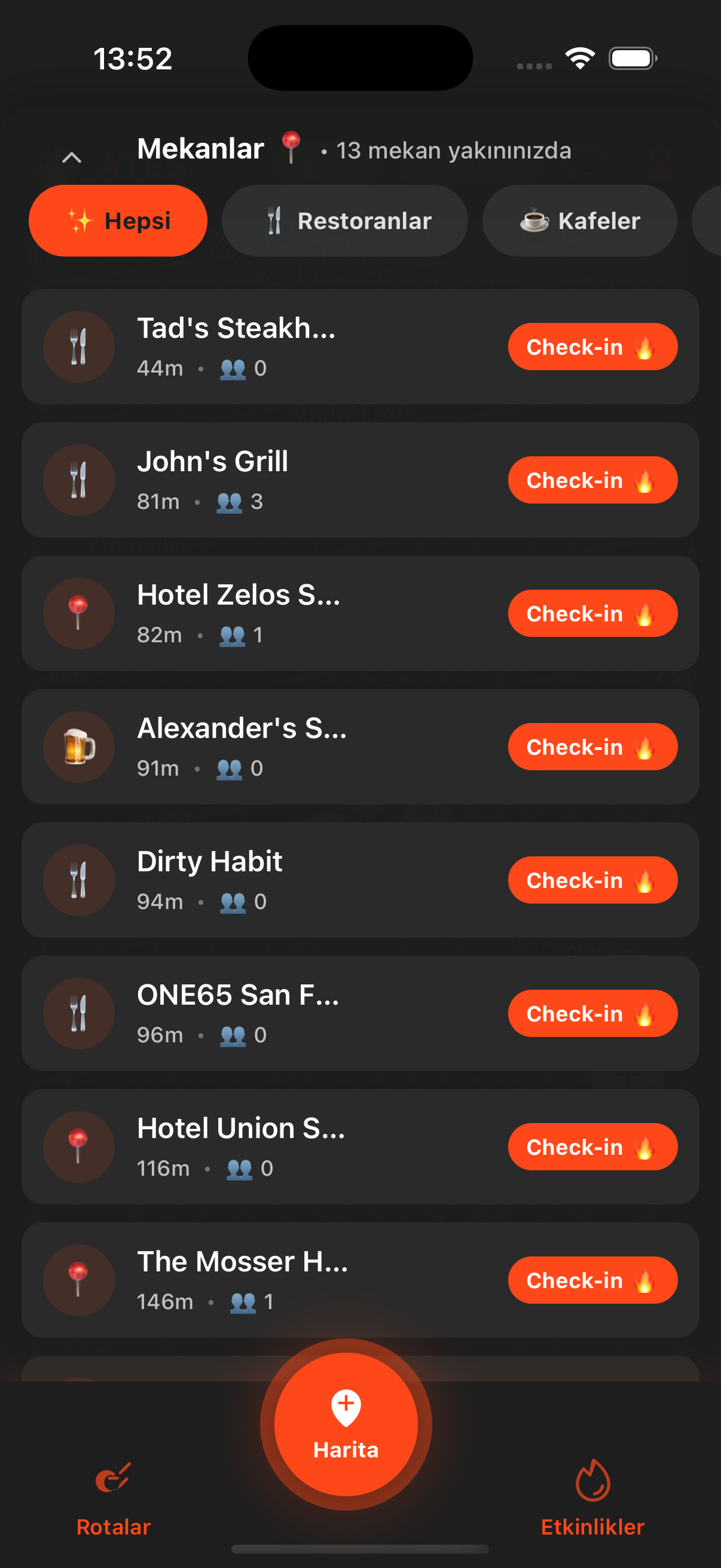
Task: Check in at ONE65 San Francisco
Action: (x=592, y=1014)
